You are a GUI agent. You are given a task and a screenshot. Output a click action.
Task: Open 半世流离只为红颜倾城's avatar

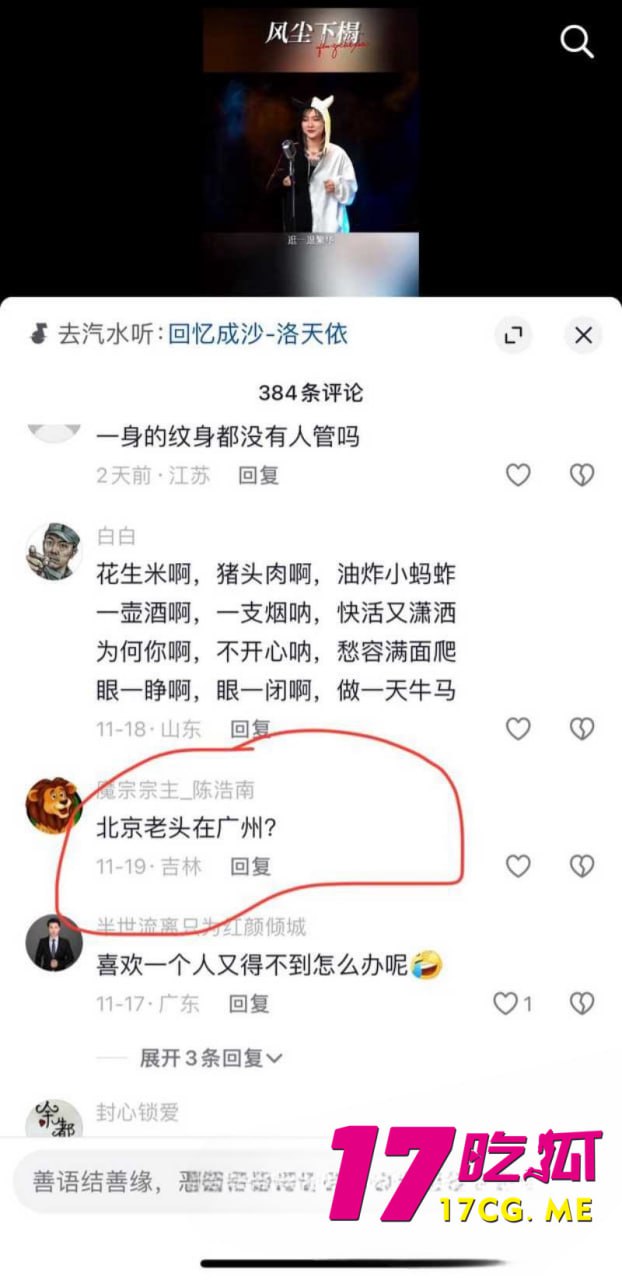[53, 943]
